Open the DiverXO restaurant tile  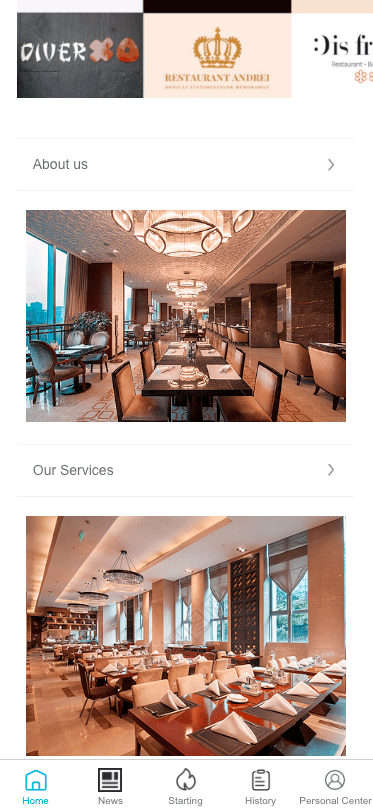tap(80, 55)
